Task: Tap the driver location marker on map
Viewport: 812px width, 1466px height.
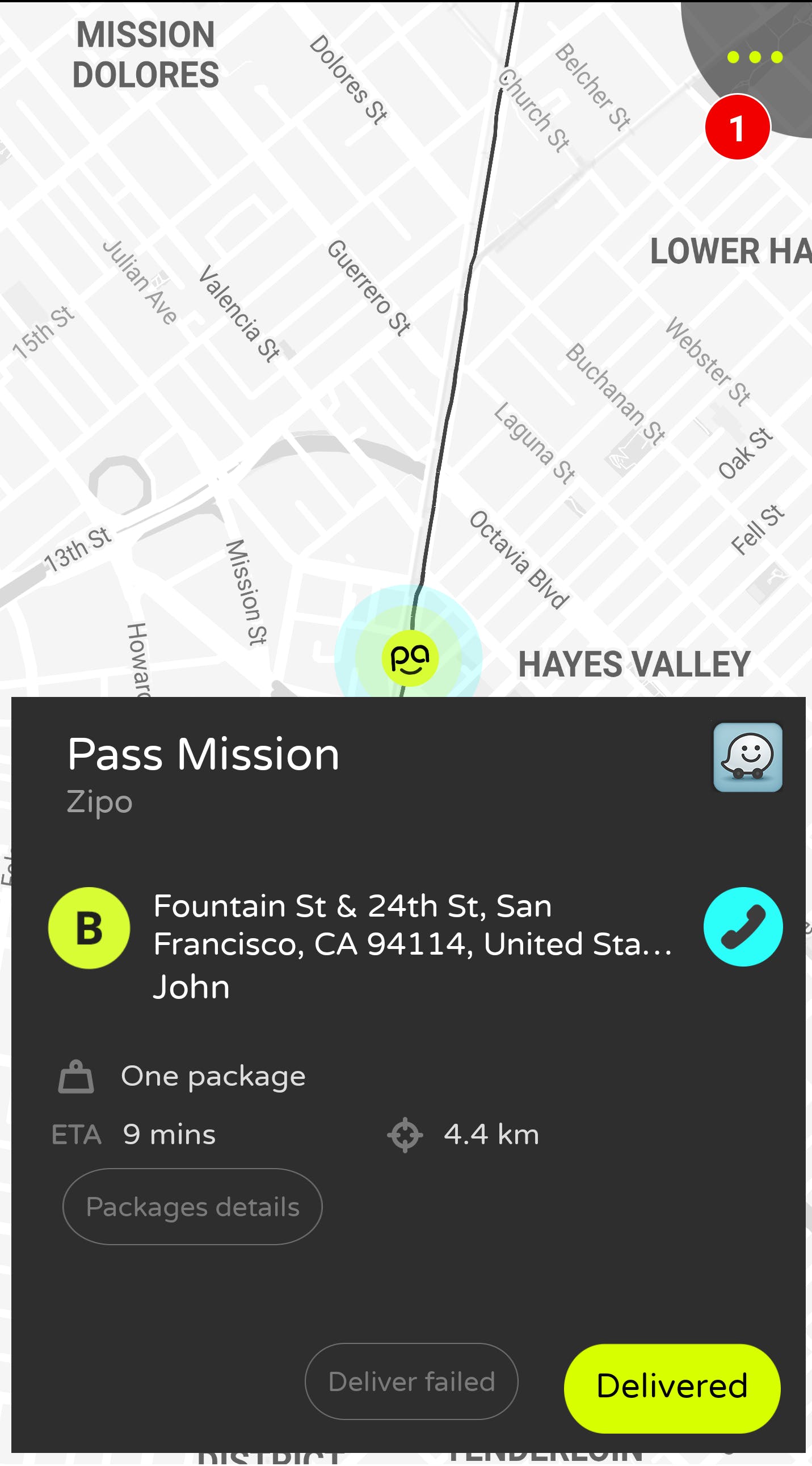Action: coord(410,658)
